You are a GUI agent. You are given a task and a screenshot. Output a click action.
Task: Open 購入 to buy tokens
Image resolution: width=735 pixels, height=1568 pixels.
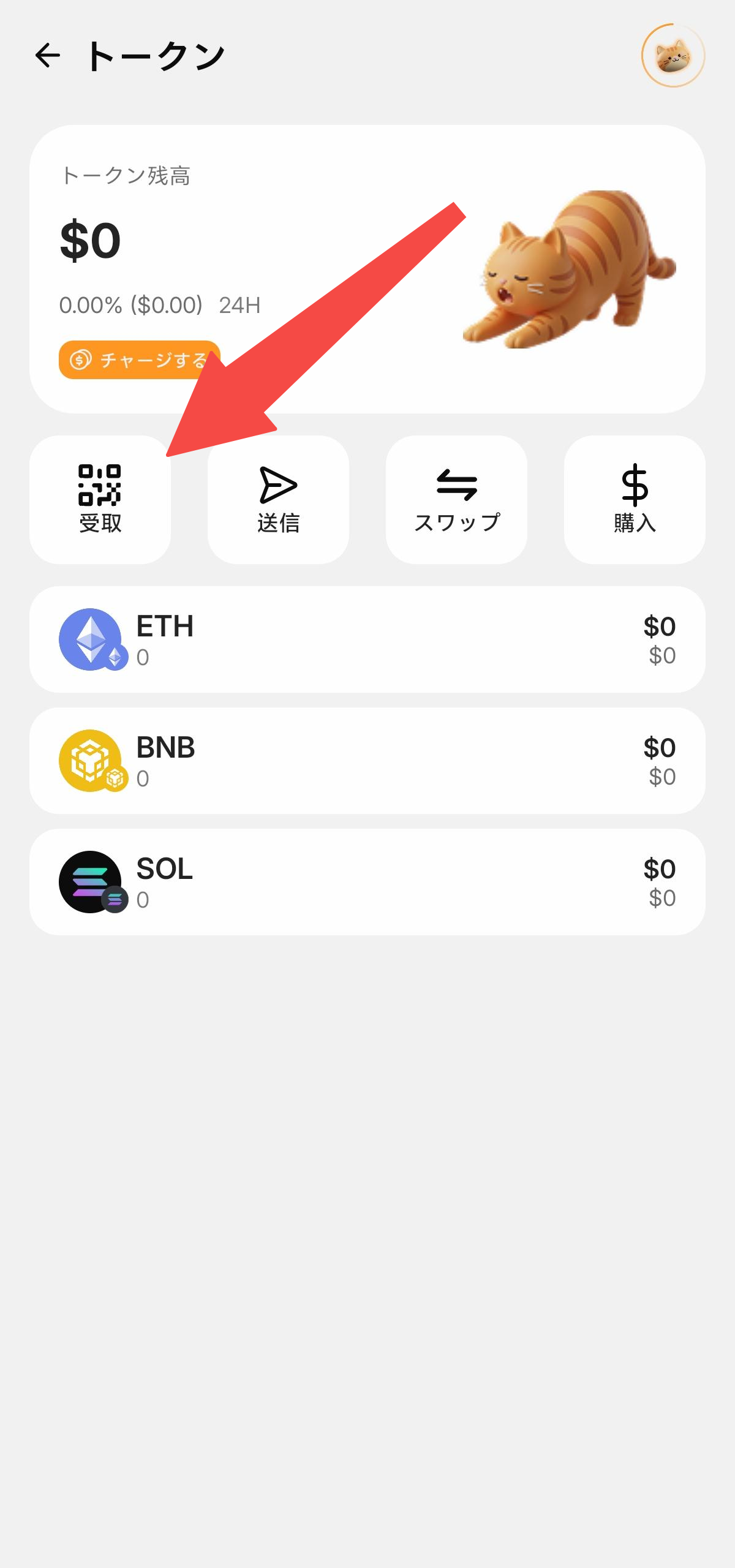(x=635, y=499)
